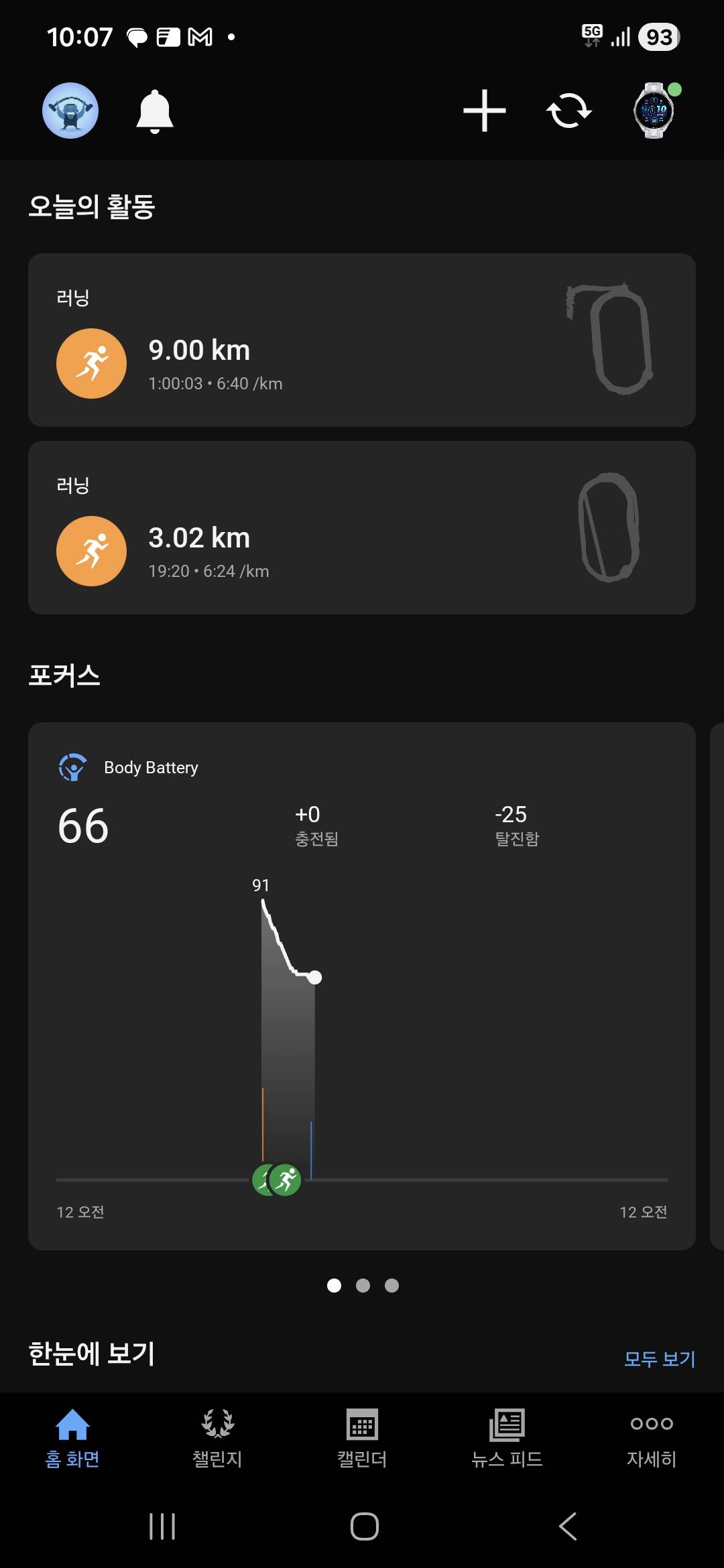Tap the plus to add an activity
The height and width of the screenshot is (1568, 724).
pos(485,111)
